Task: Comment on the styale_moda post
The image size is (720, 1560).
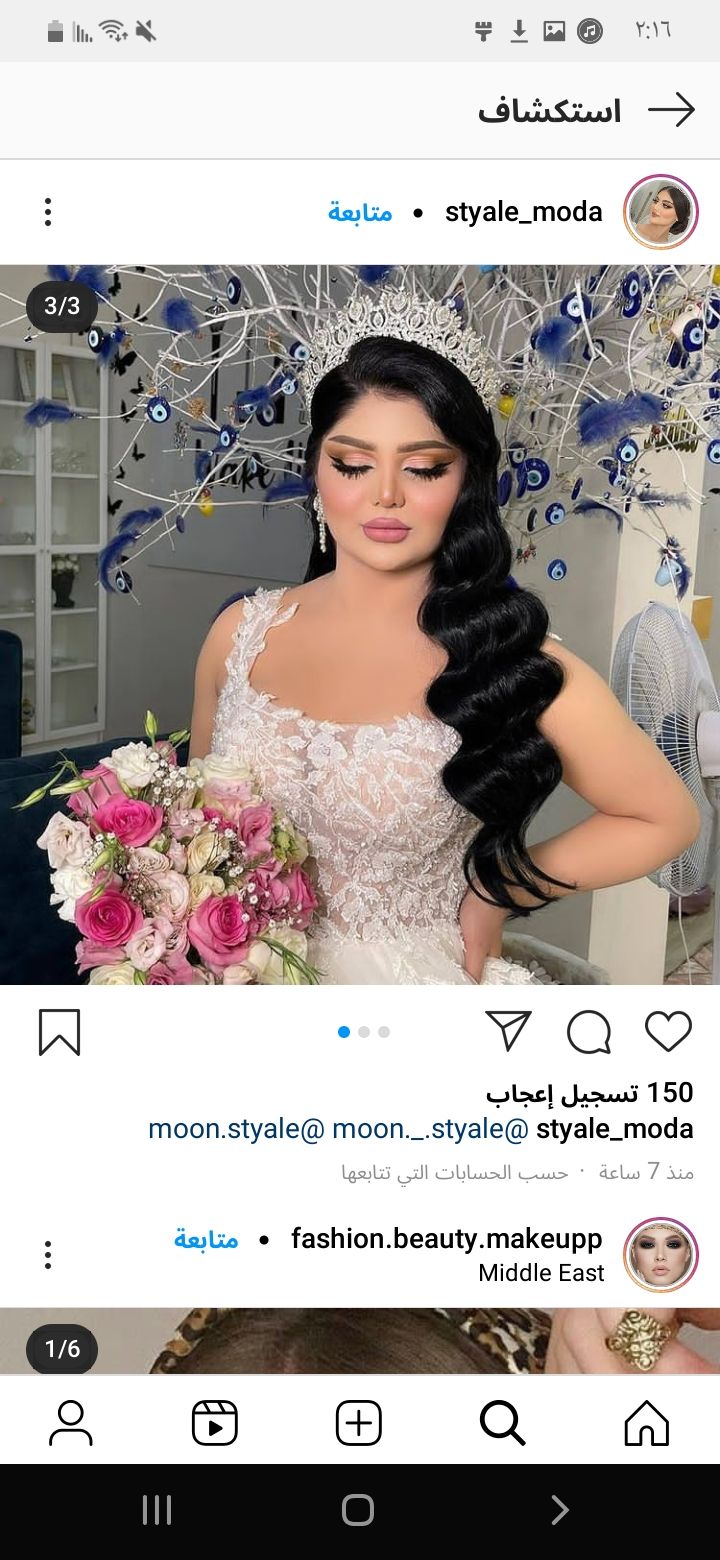Action: [589, 1032]
